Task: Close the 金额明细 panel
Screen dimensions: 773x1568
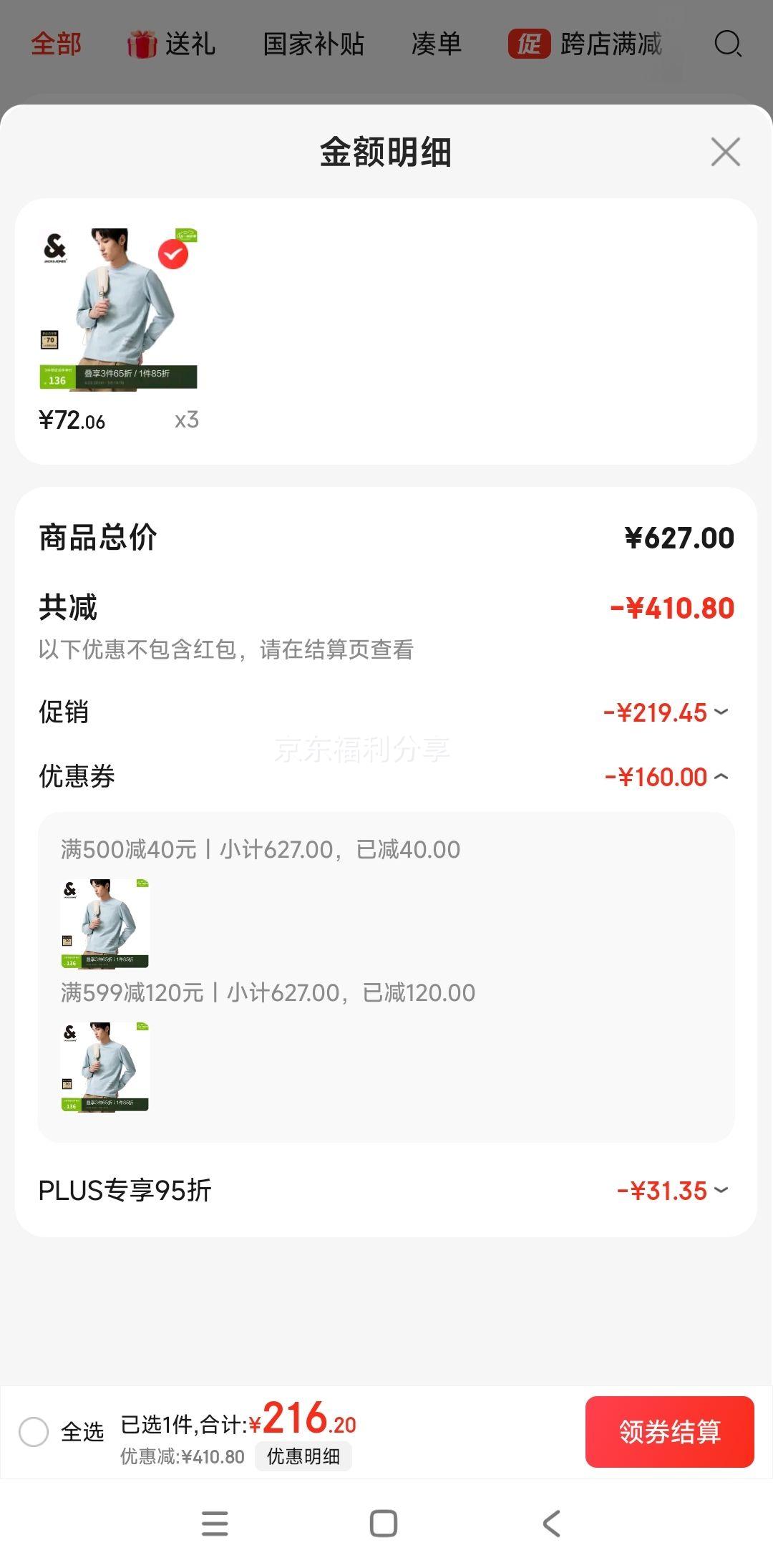Action: 725,152
